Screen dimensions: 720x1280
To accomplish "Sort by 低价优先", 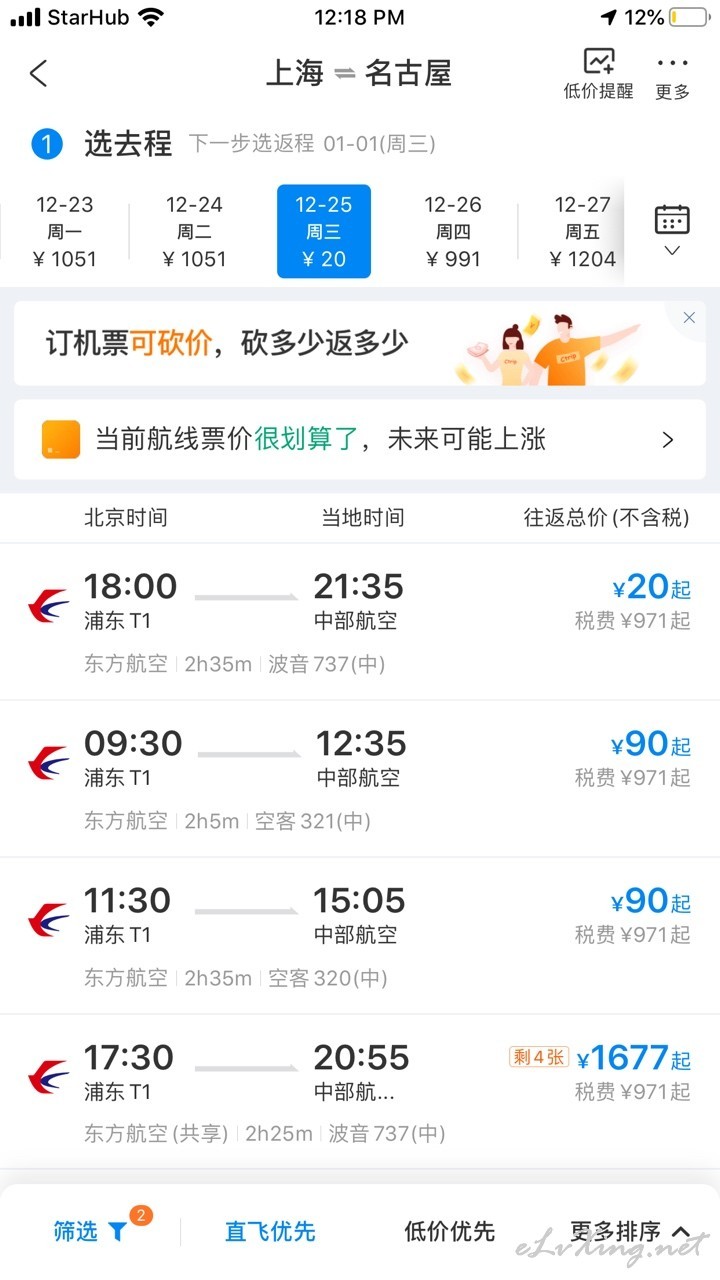I will [449, 1231].
